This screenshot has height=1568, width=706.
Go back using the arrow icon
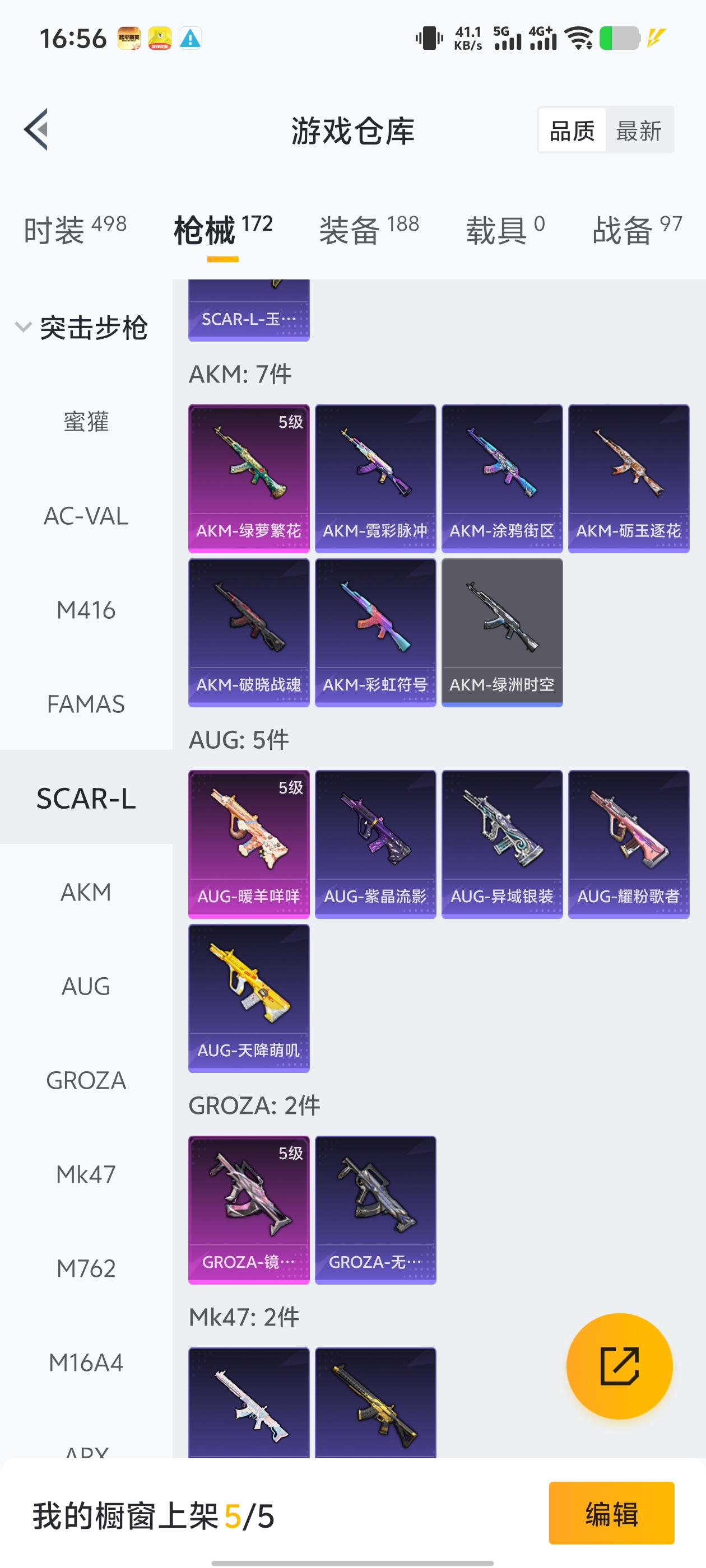click(36, 130)
